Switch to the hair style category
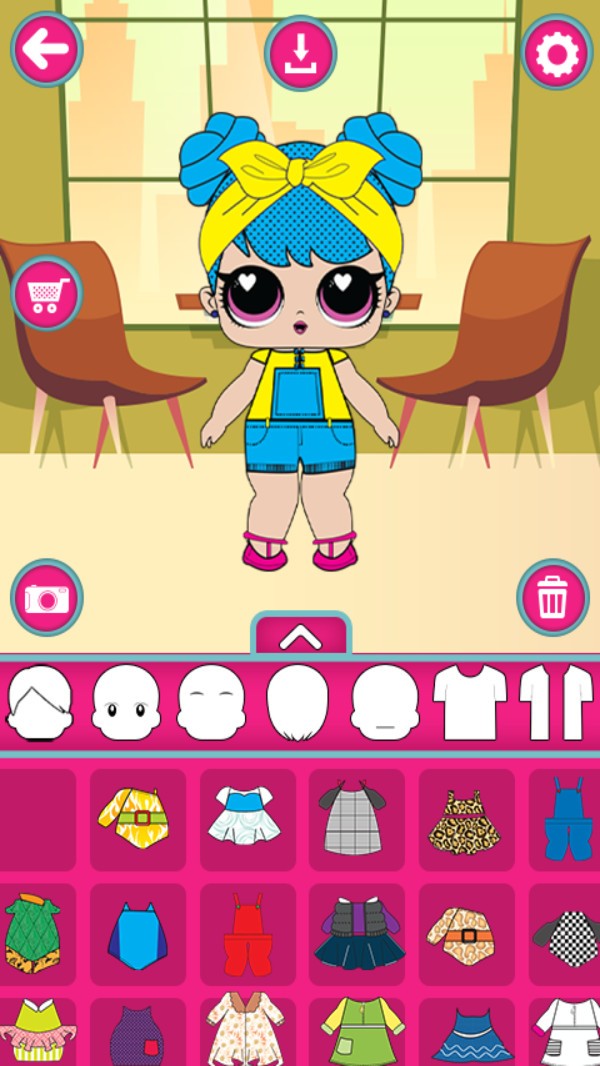Viewport: 600px width, 1066px height. click(x=39, y=703)
